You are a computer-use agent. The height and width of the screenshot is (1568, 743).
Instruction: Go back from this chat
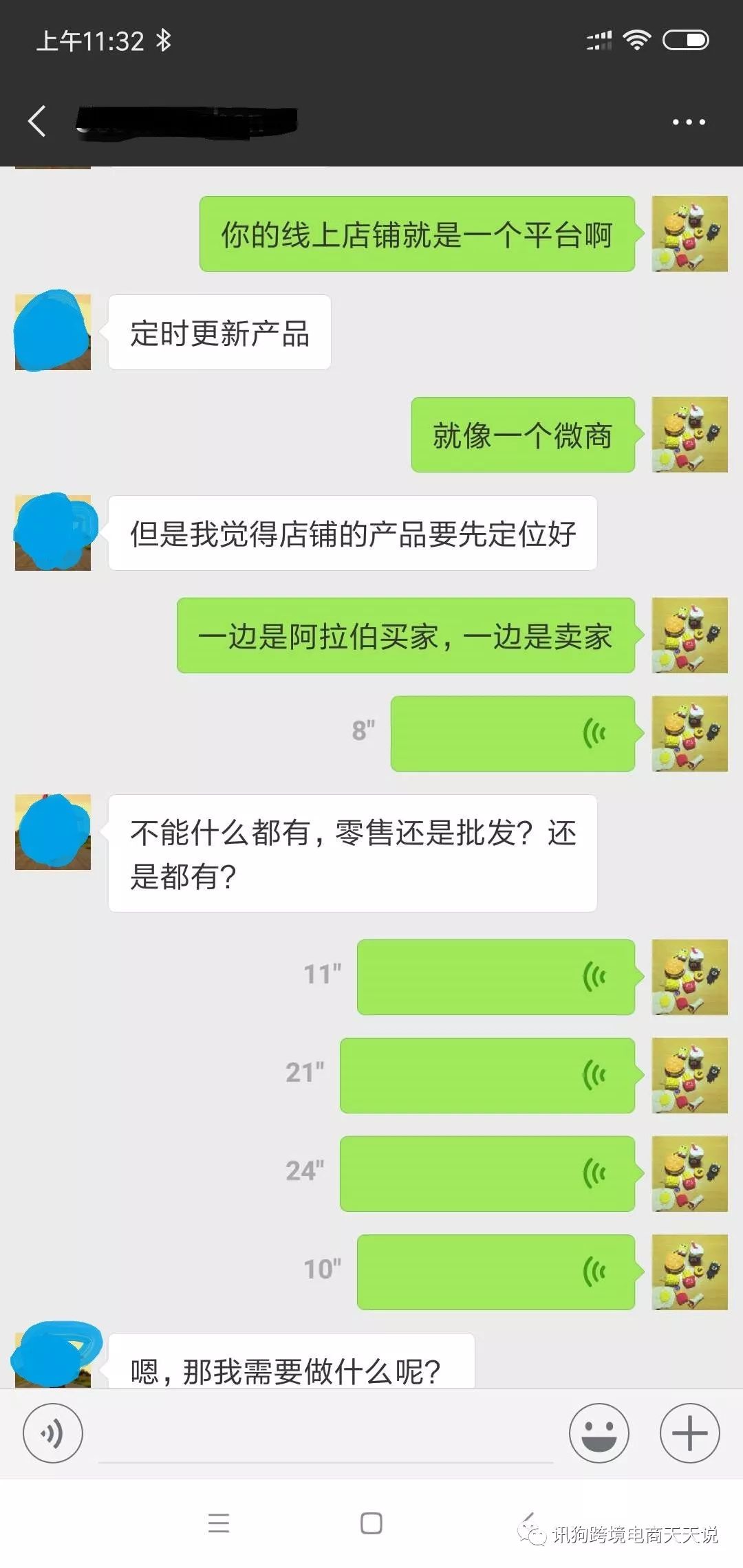38,122
